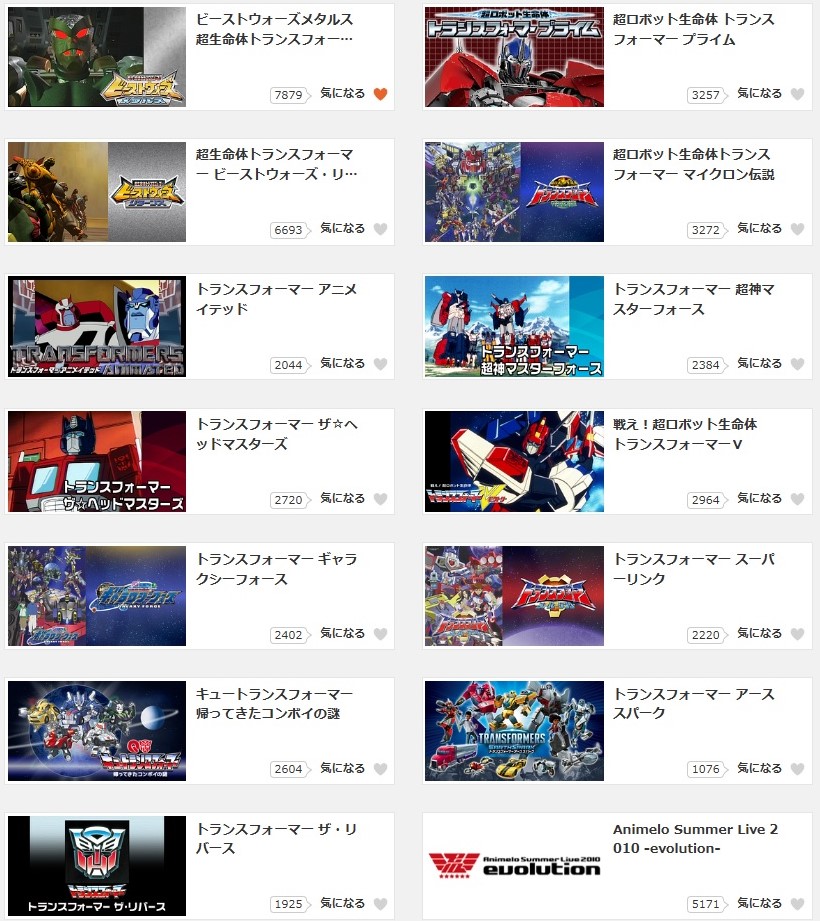Mark トランスフォーマー プライム as 気になる
The width and height of the screenshot is (820, 921).
[x=797, y=94]
